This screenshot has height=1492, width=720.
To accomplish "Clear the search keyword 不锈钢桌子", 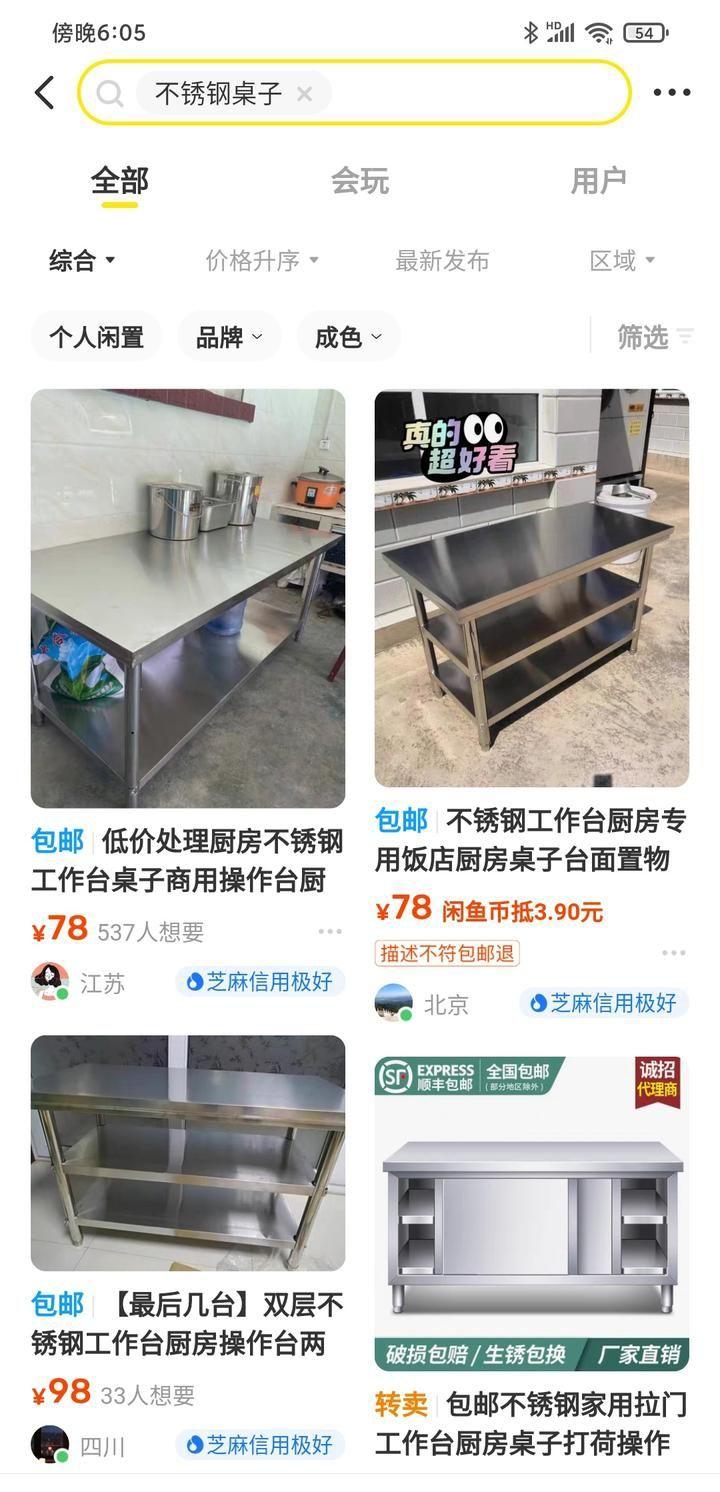I will (305, 93).
